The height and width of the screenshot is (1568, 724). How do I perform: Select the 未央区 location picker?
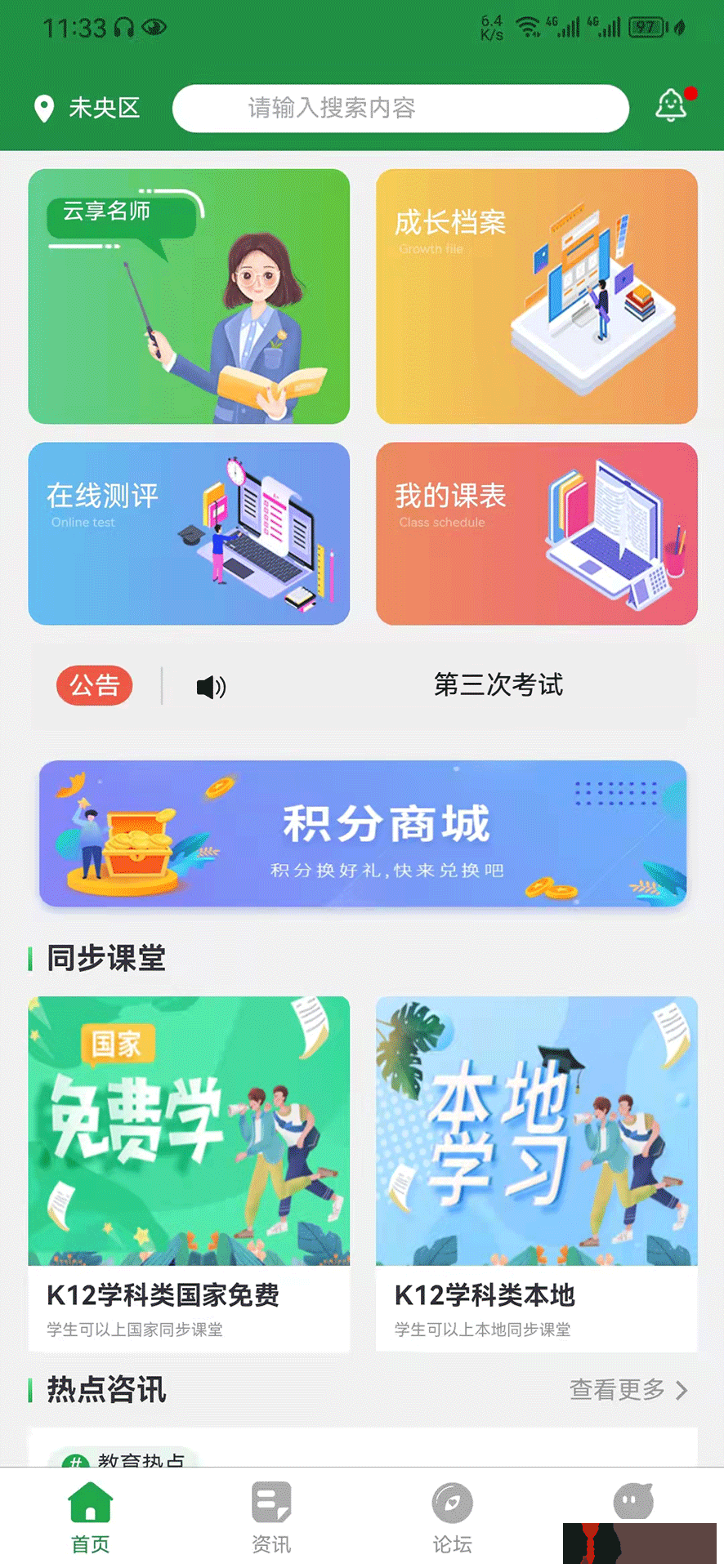[x=88, y=108]
